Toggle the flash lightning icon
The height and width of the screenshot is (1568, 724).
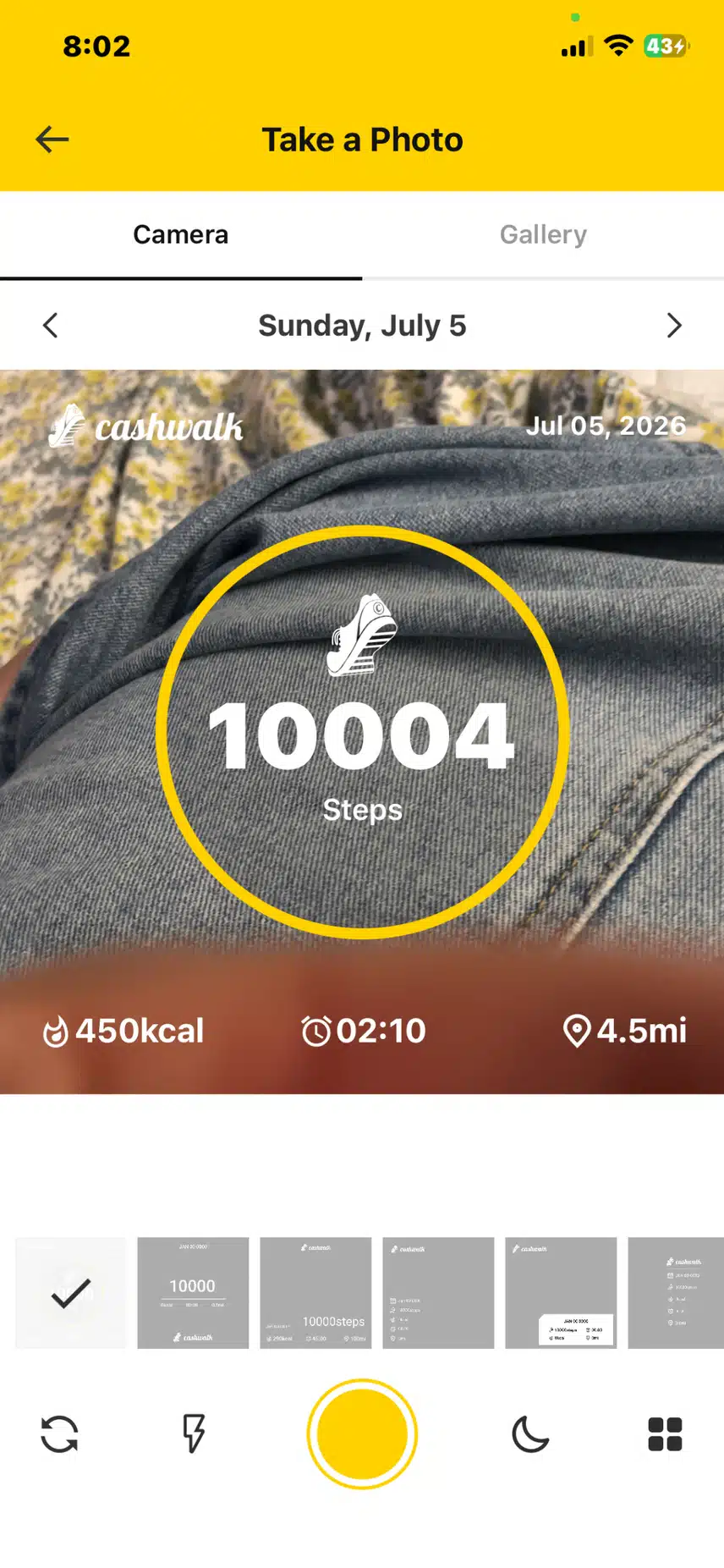pyautogui.click(x=195, y=1433)
